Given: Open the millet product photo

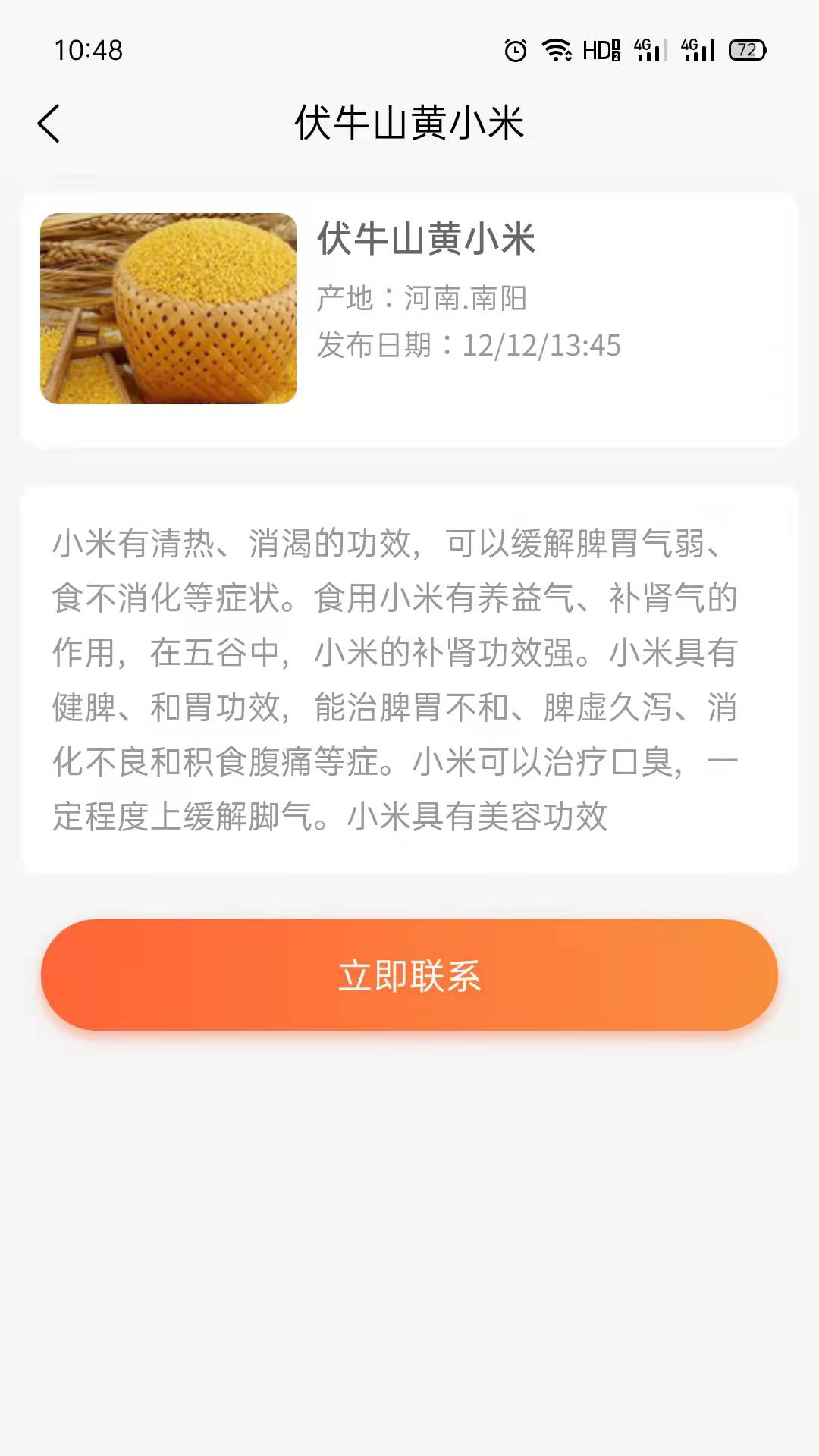Looking at the screenshot, I should [168, 309].
